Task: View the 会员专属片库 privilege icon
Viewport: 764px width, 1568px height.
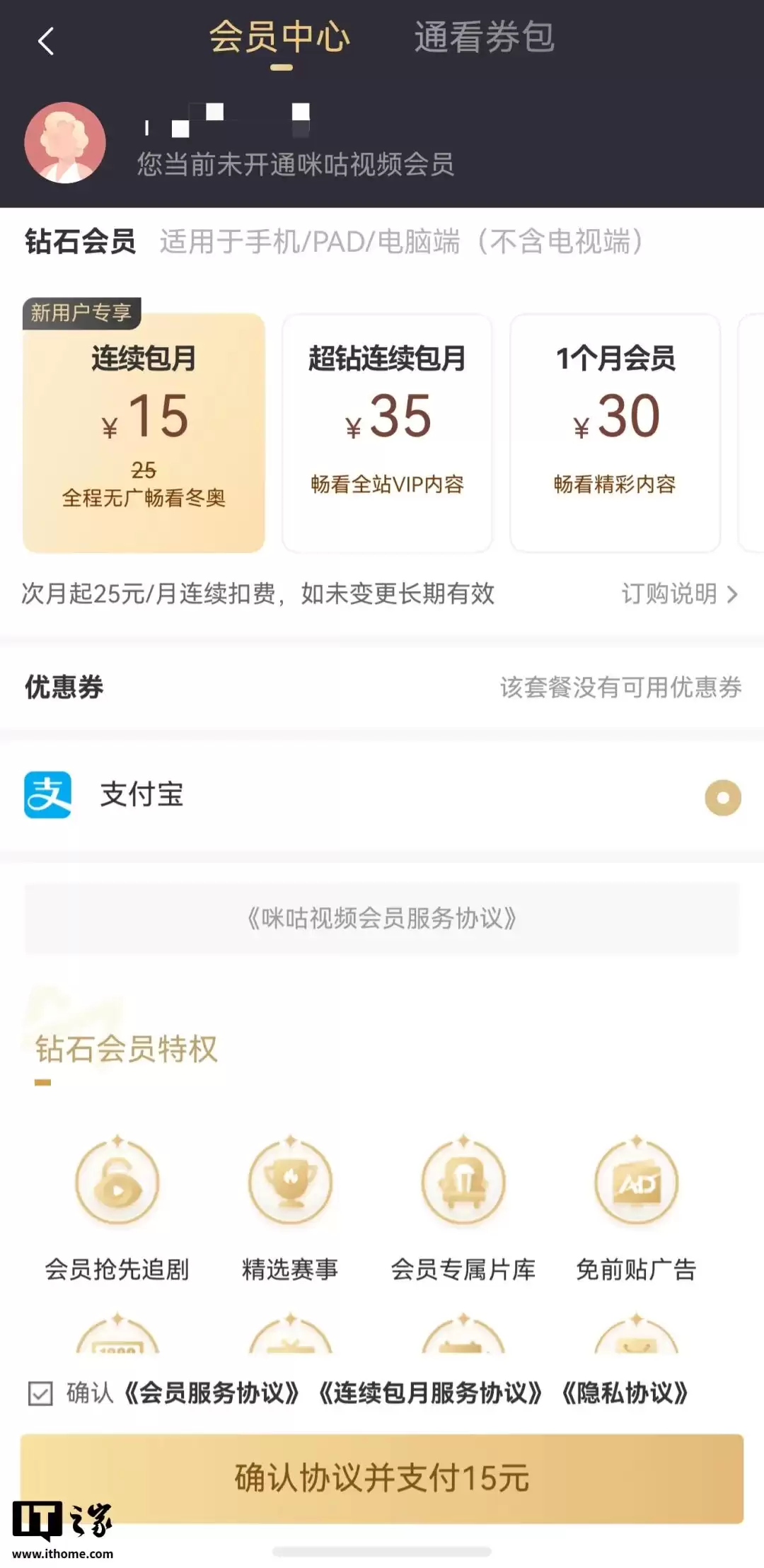Action: tap(463, 1183)
